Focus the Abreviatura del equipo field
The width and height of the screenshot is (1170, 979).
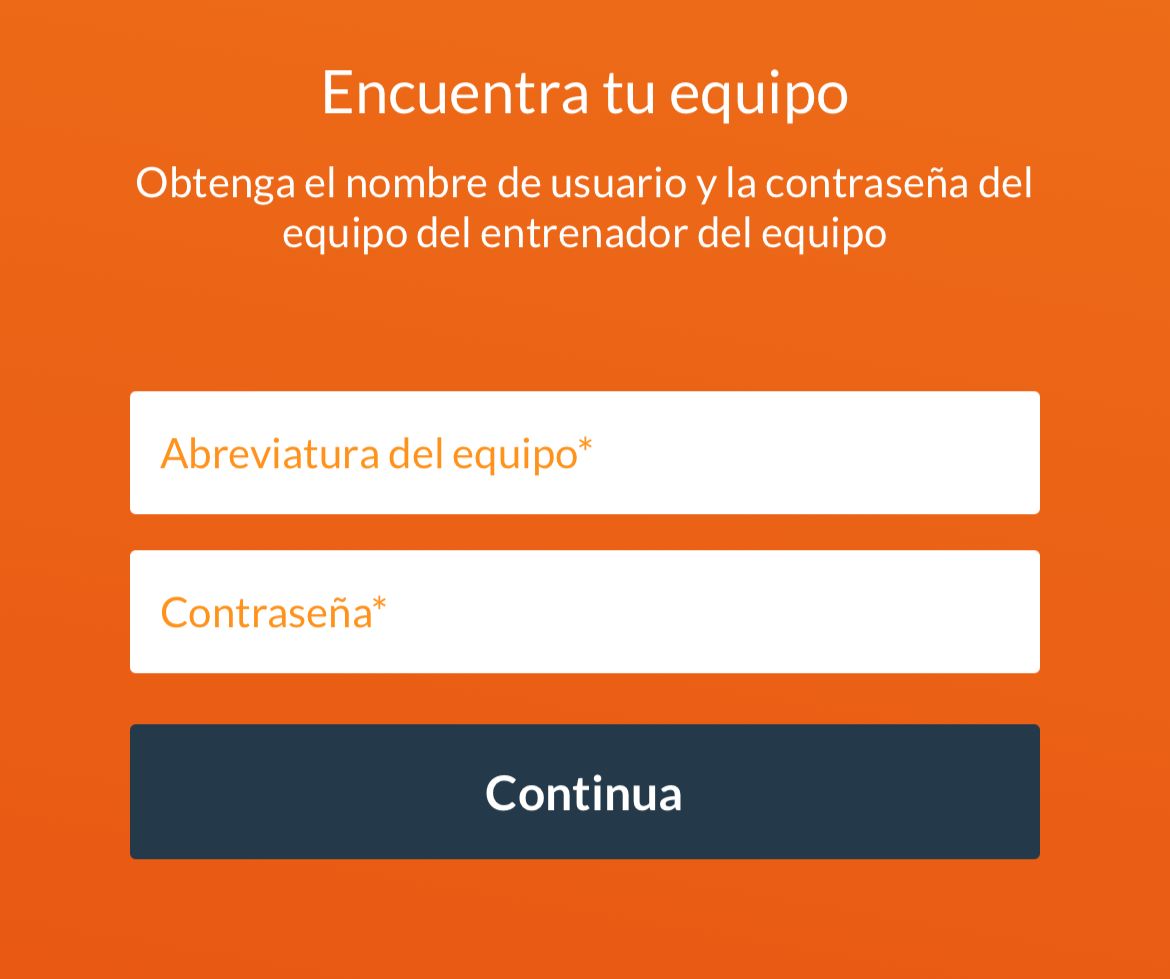click(x=584, y=453)
